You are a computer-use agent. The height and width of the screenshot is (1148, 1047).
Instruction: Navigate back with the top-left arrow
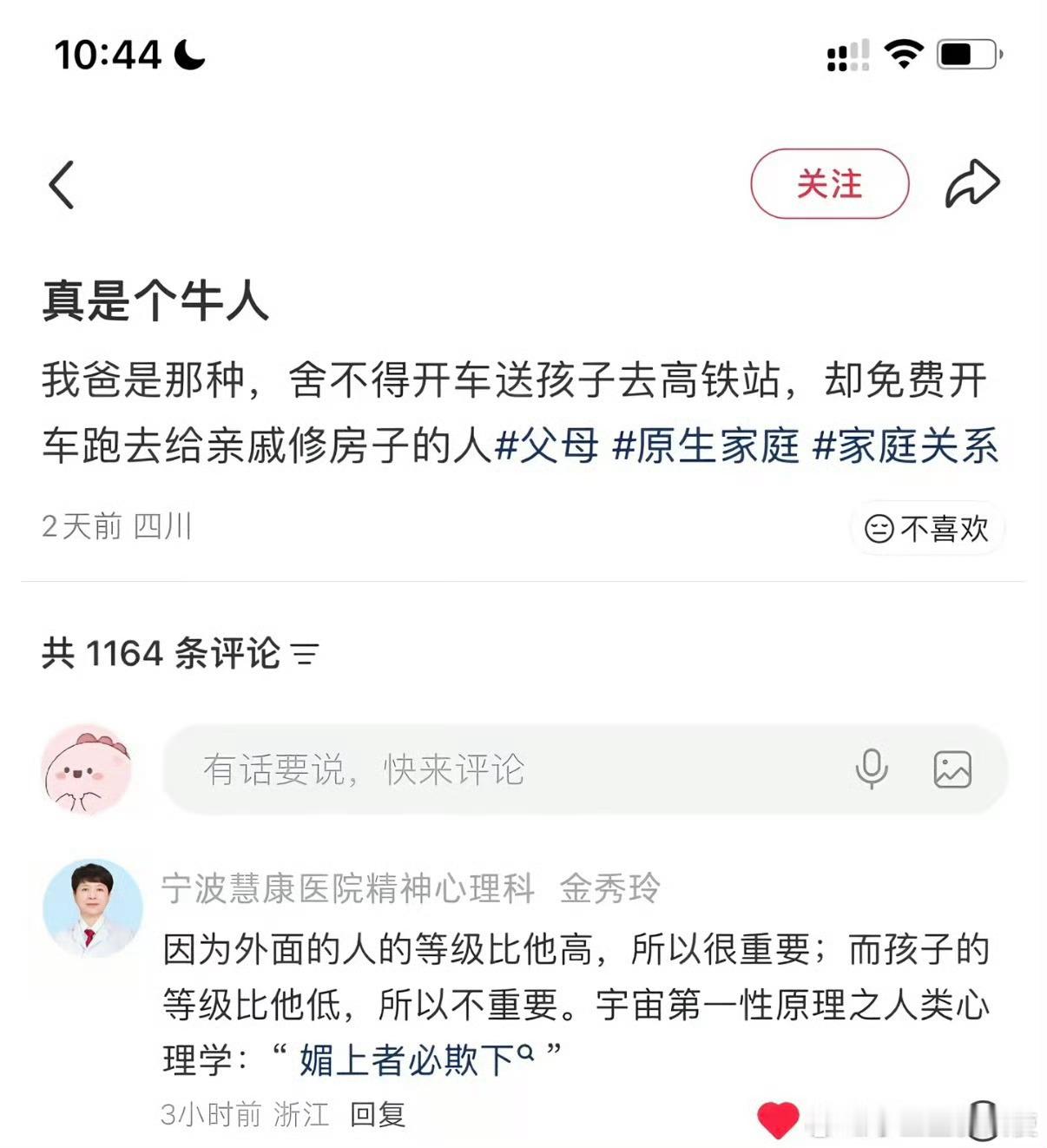point(61,184)
